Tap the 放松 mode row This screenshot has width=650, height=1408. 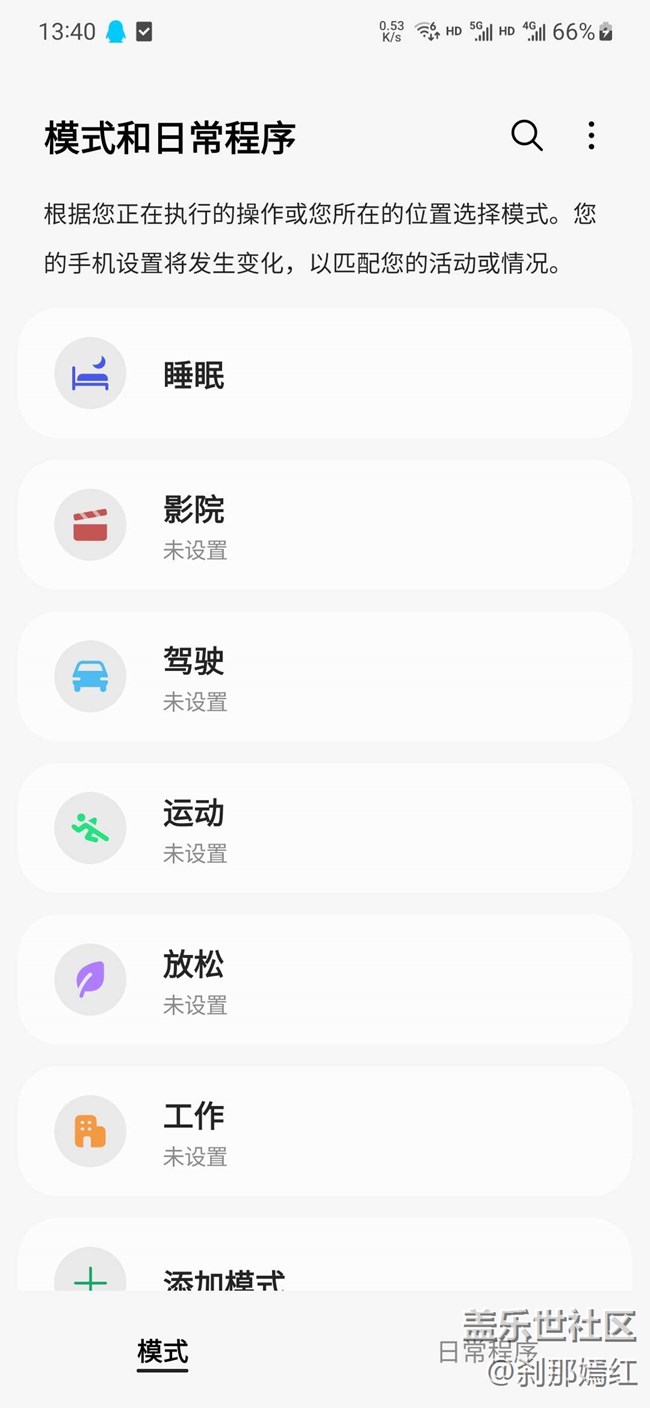point(324,980)
